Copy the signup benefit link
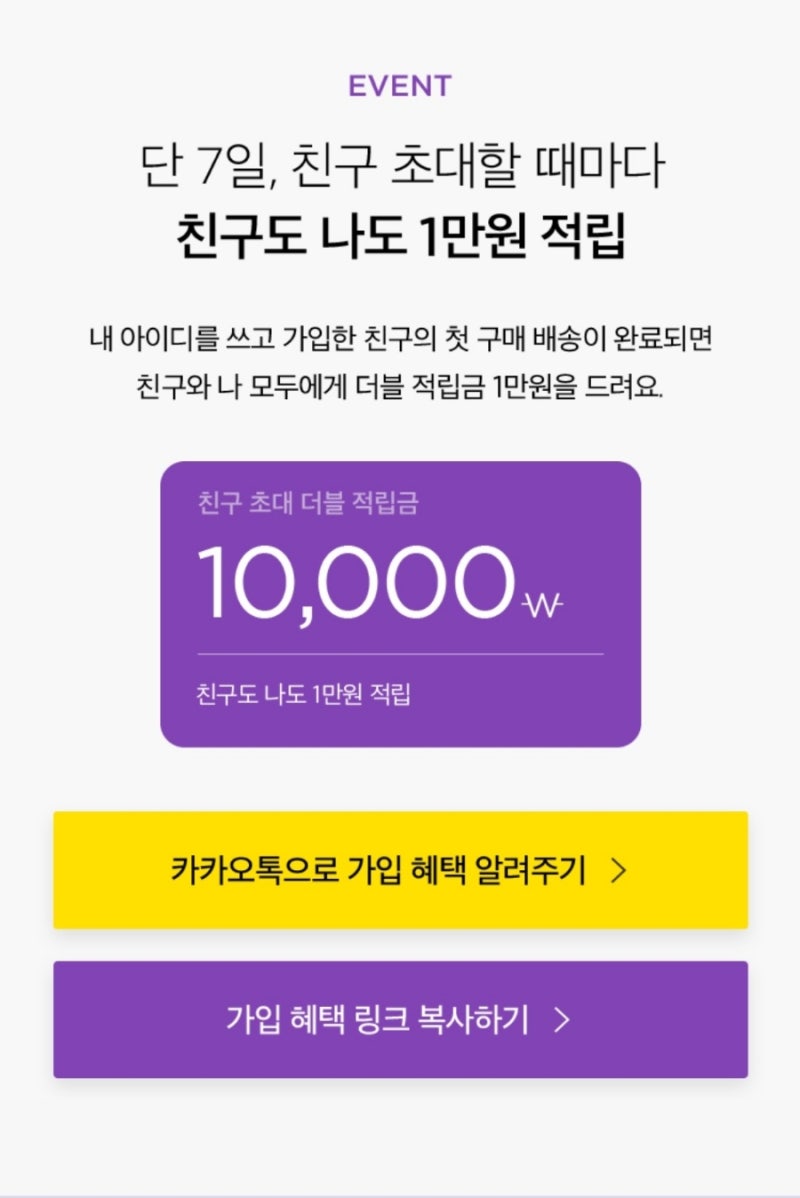The height and width of the screenshot is (1198, 800). tap(400, 1020)
